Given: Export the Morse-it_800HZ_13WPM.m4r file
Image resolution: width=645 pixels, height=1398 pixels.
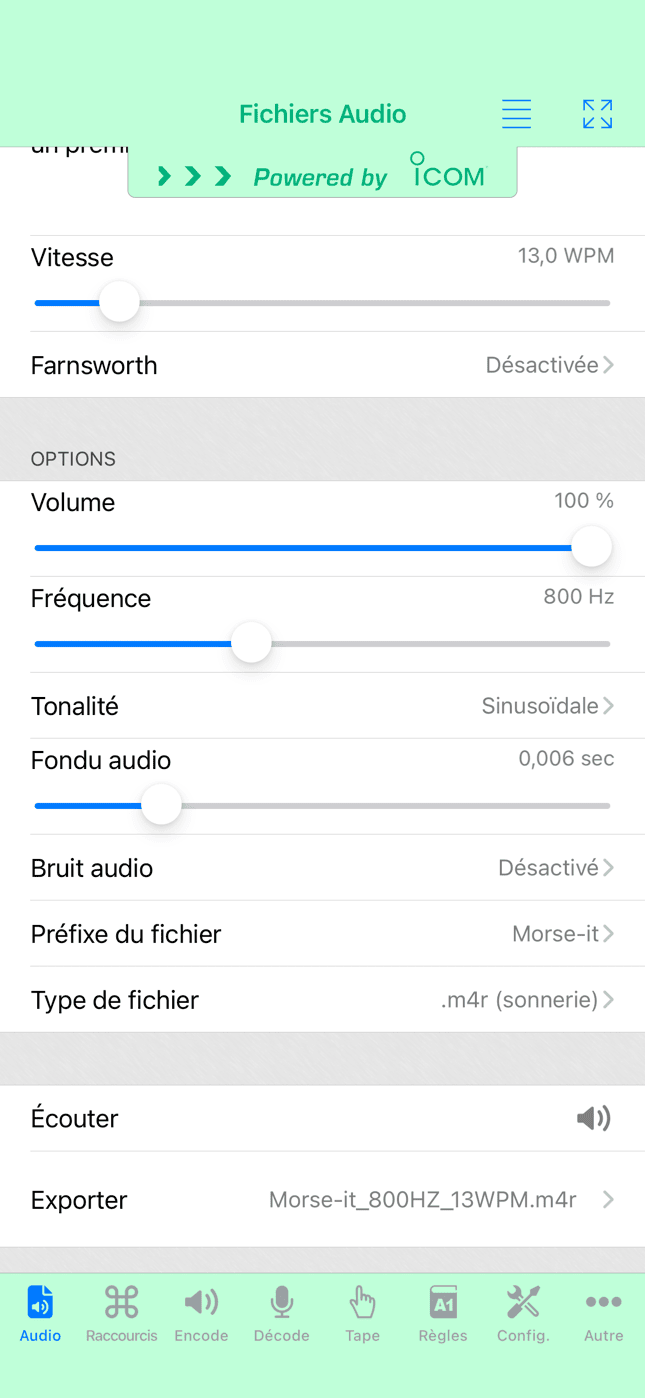Looking at the screenshot, I should tap(322, 1200).
